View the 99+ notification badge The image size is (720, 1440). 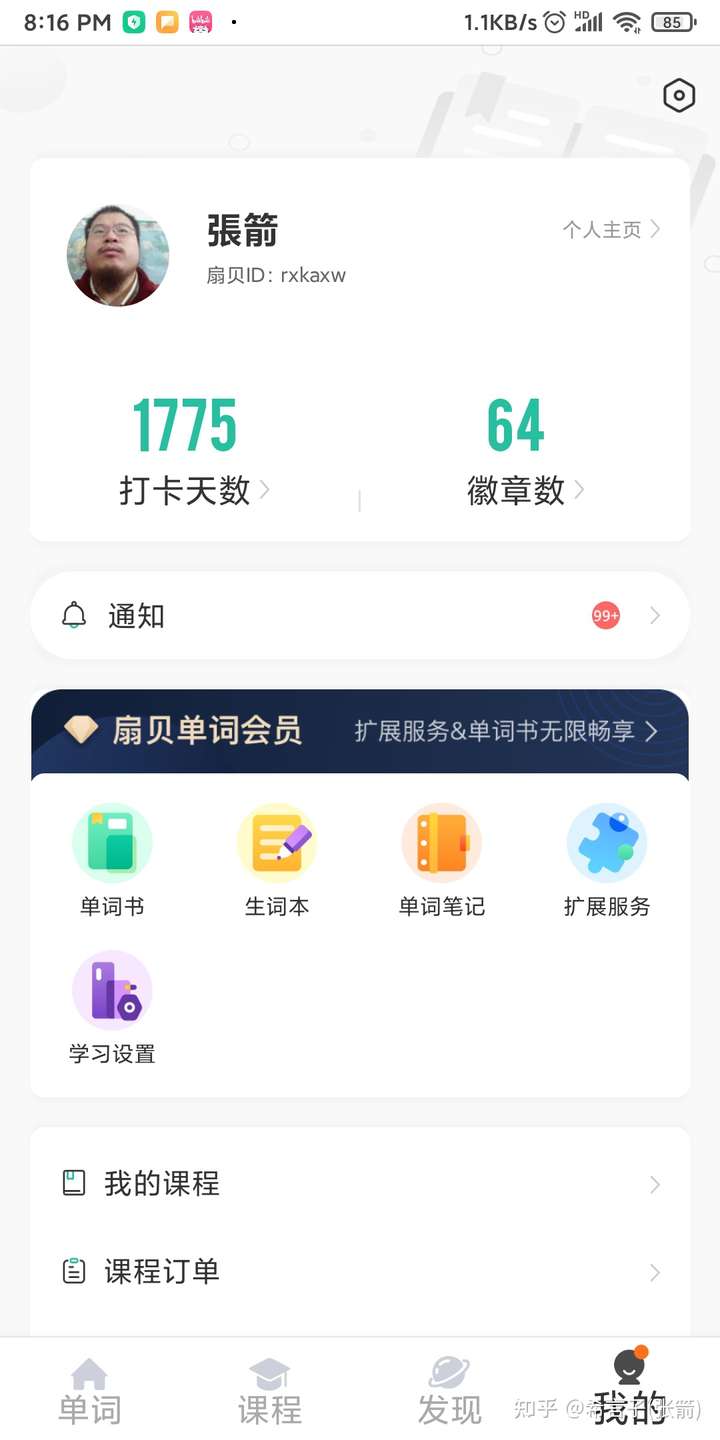pyautogui.click(x=605, y=616)
